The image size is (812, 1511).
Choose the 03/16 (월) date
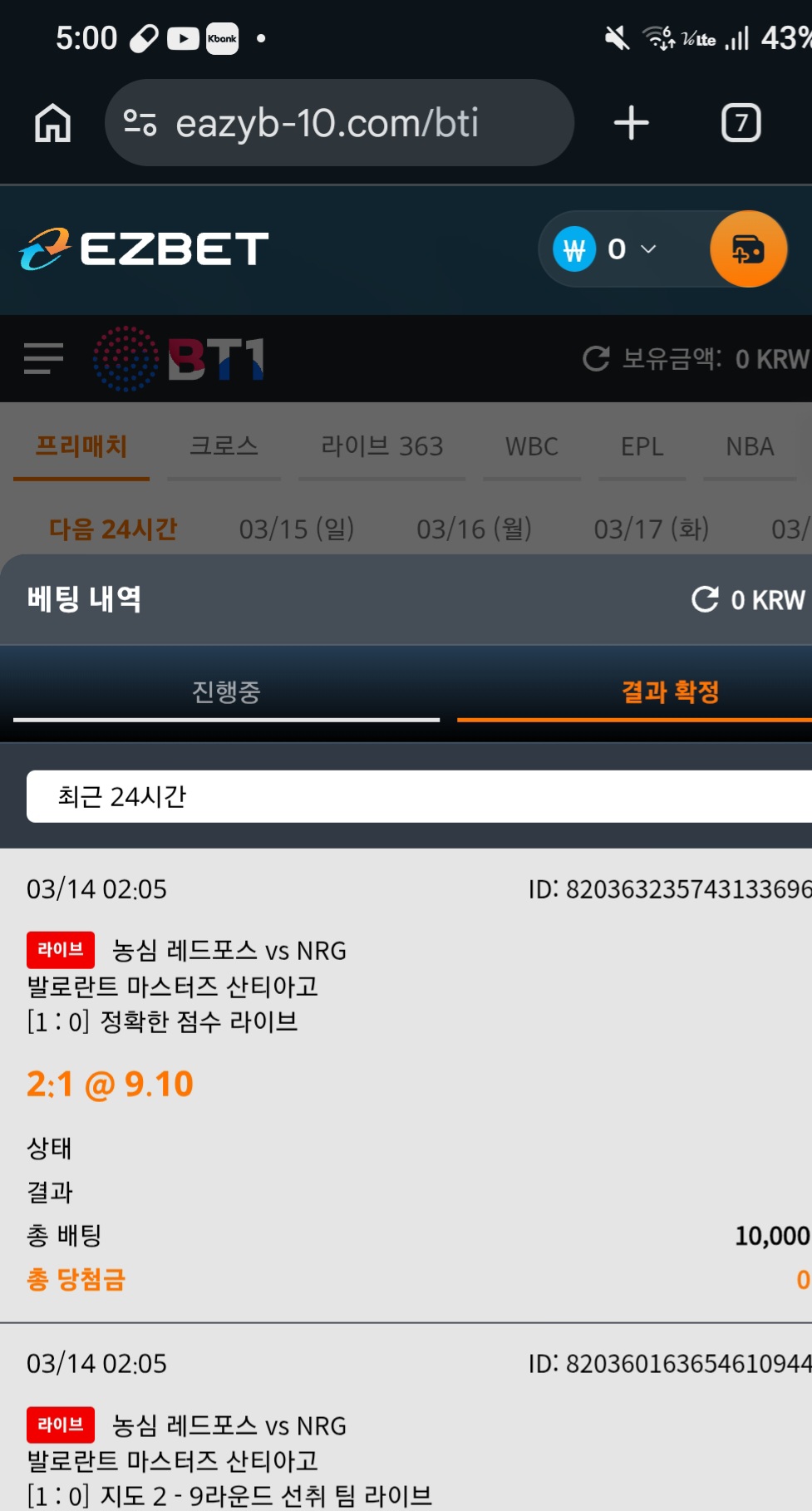[x=474, y=529]
